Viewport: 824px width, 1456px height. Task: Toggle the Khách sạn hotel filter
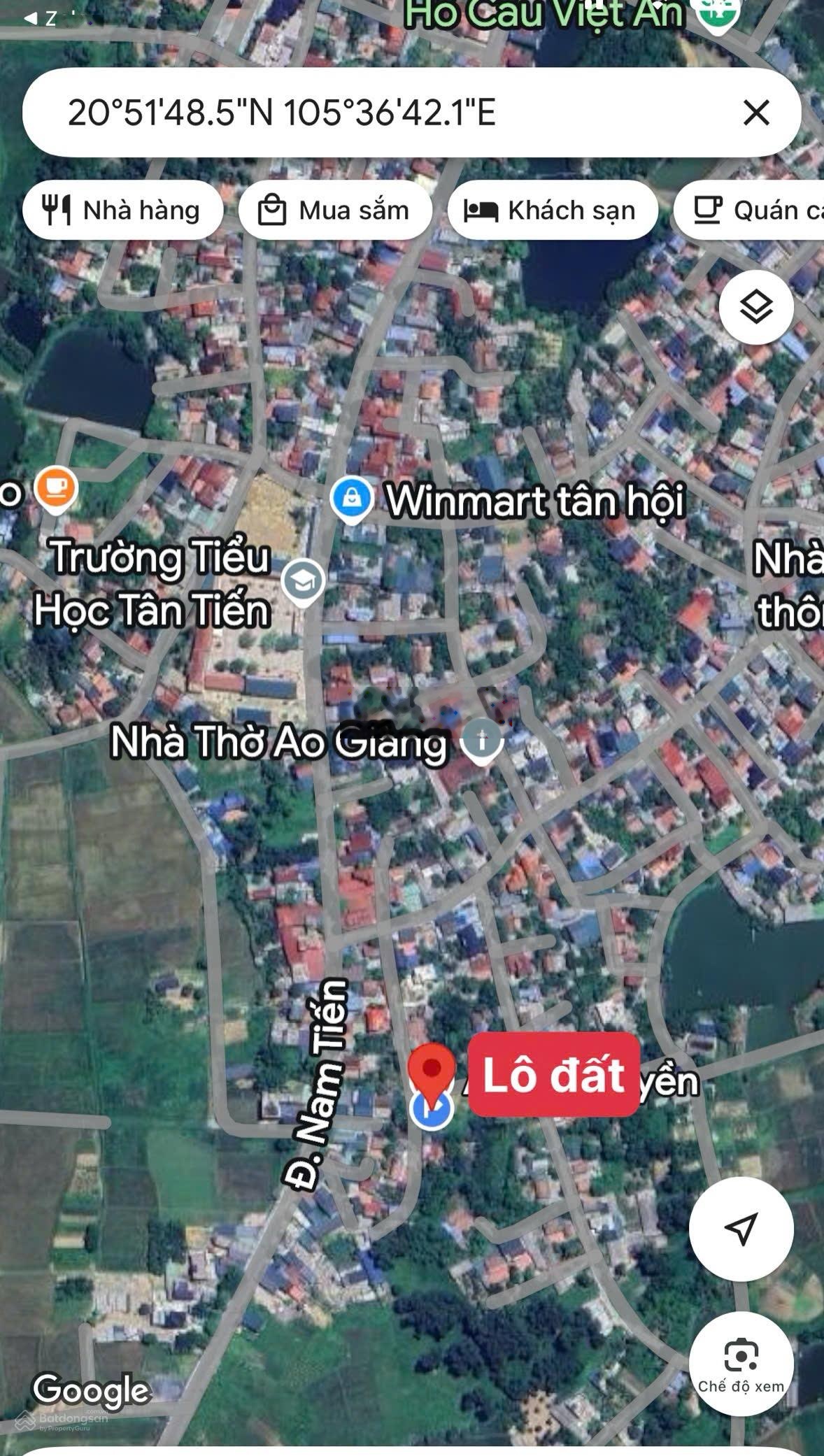pos(554,210)
